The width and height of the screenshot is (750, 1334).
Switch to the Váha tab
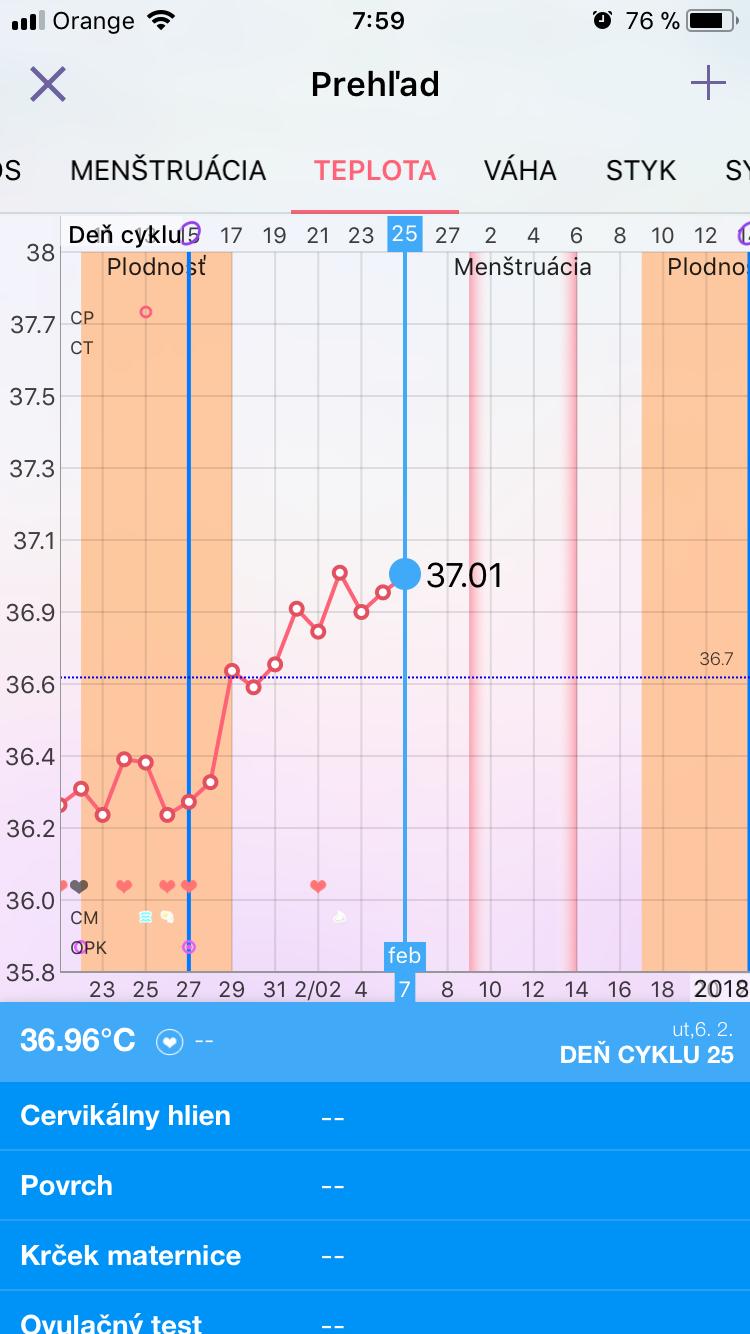point(520,170)
